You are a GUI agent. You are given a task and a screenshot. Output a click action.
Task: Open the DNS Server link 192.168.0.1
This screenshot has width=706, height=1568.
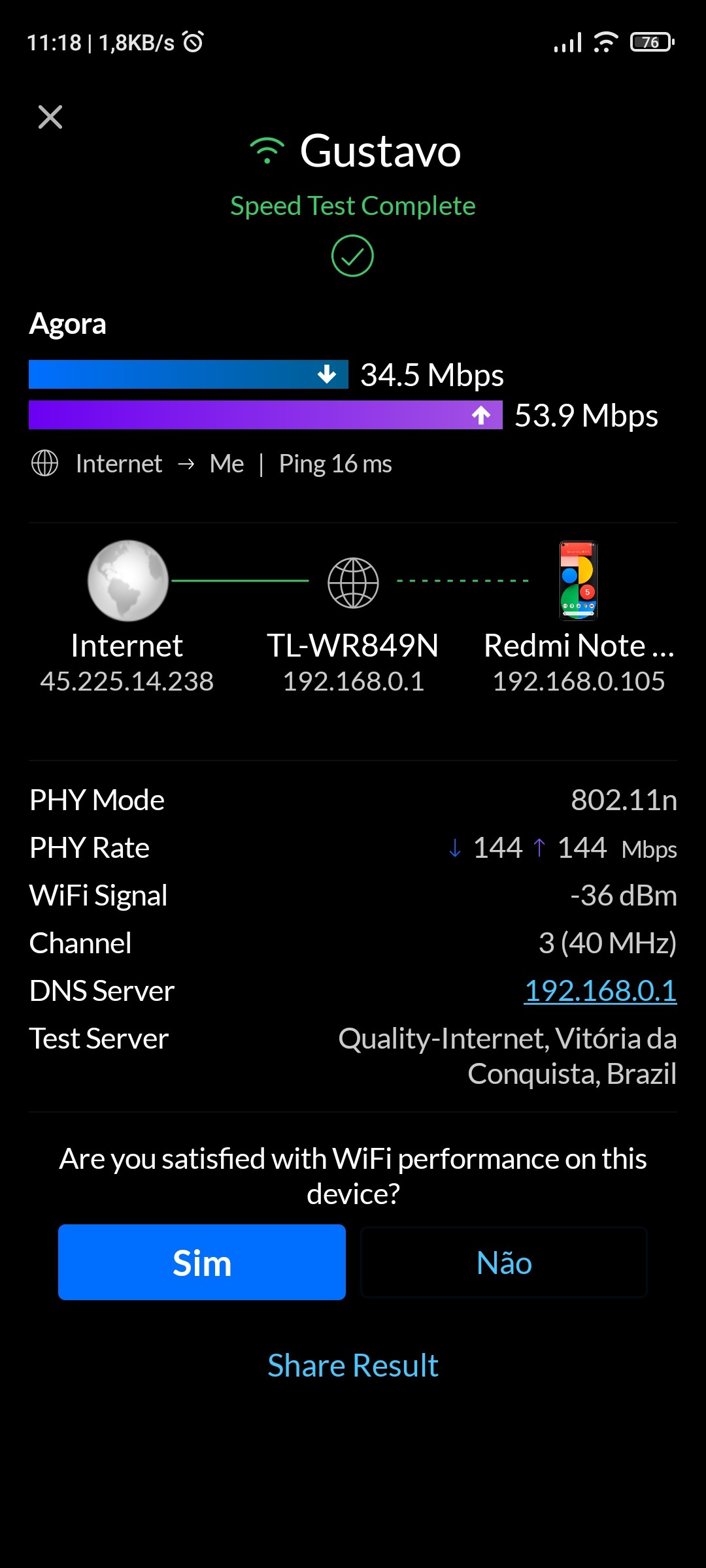600,990
